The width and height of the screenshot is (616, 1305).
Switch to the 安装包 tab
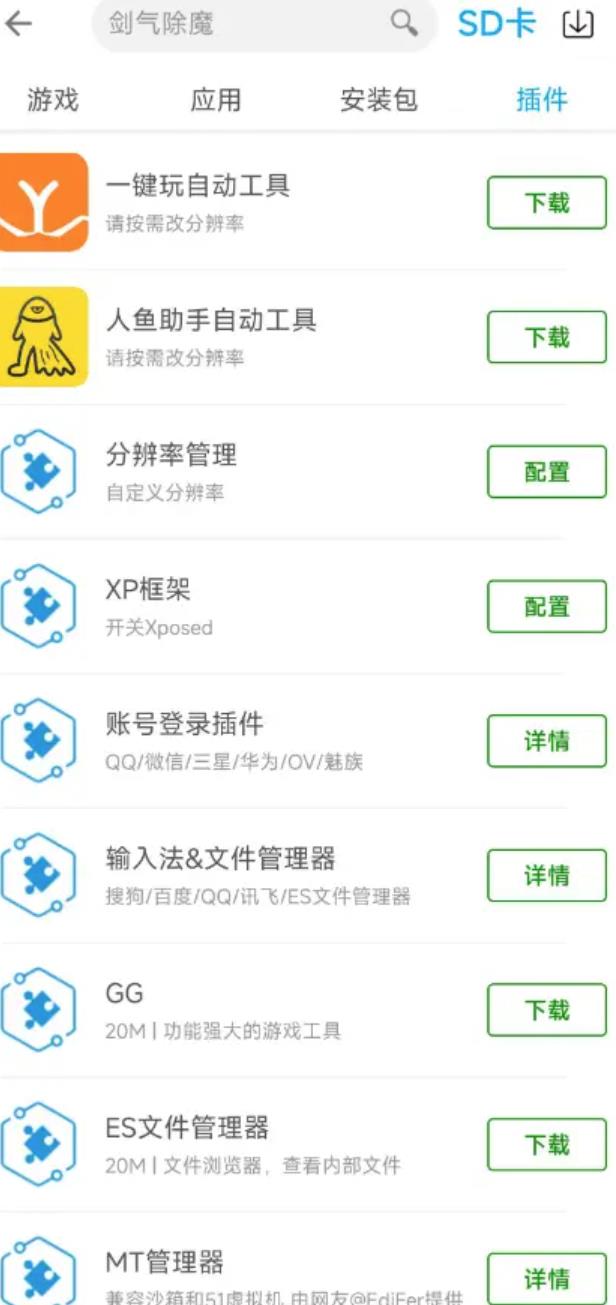pos(378,100)
